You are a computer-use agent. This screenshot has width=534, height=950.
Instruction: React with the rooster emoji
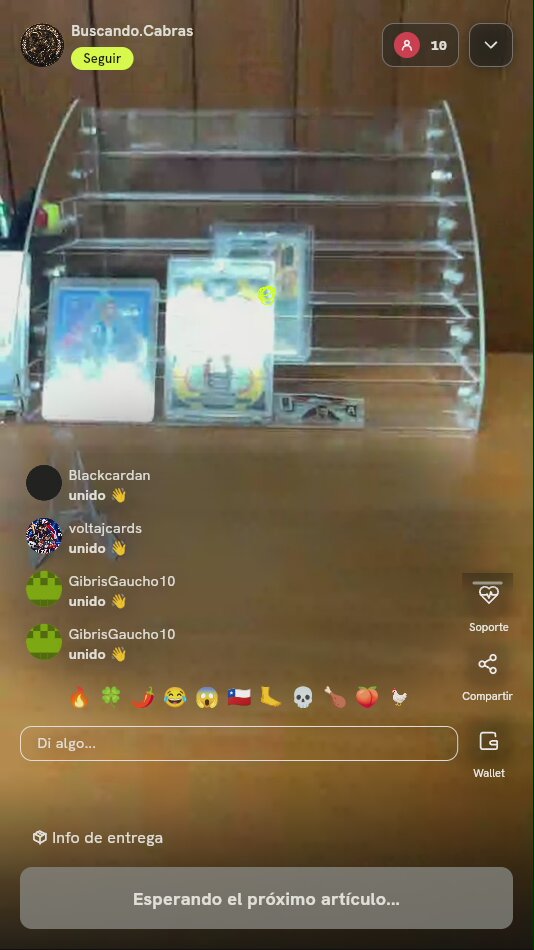[x=399, y=697]
